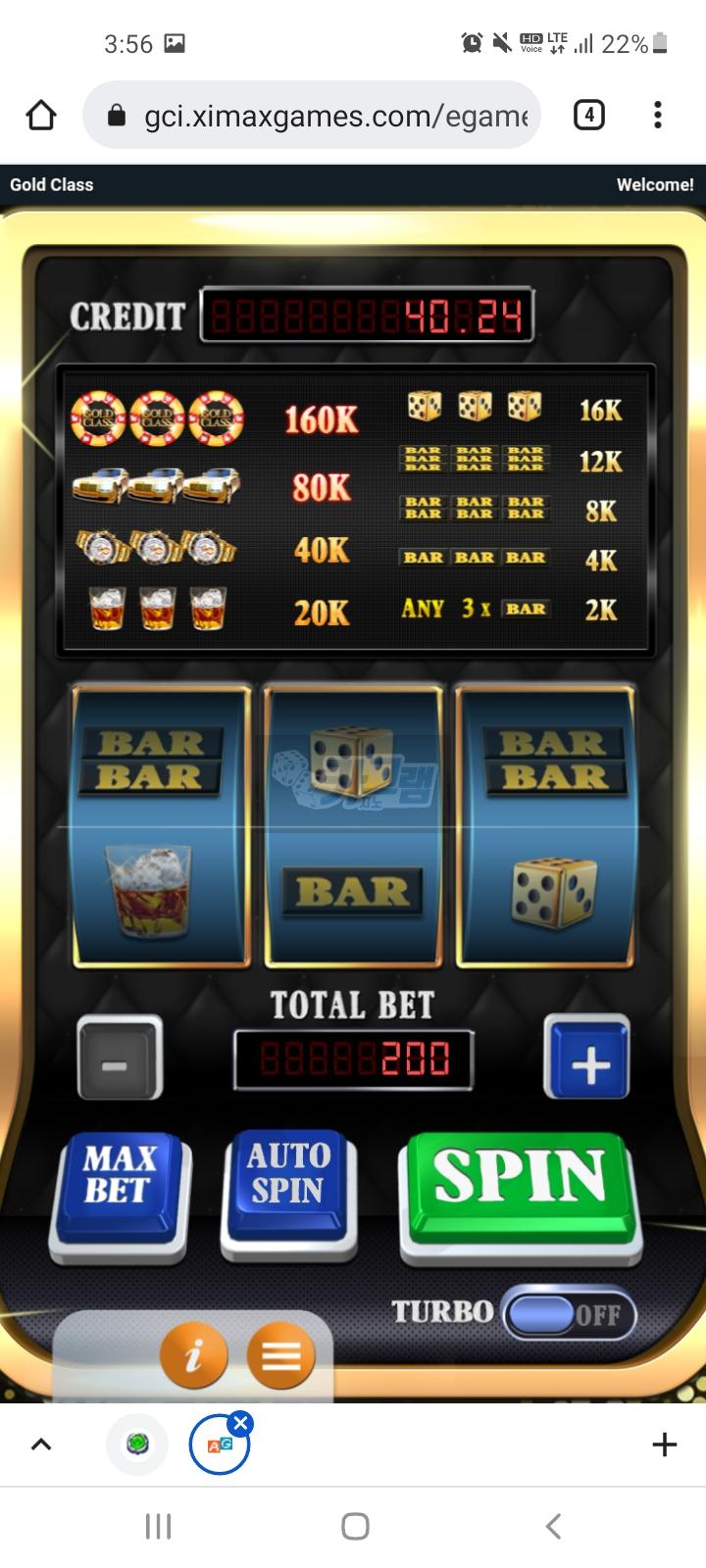
Task: Go back with system back button
Action: point(553,1526)
